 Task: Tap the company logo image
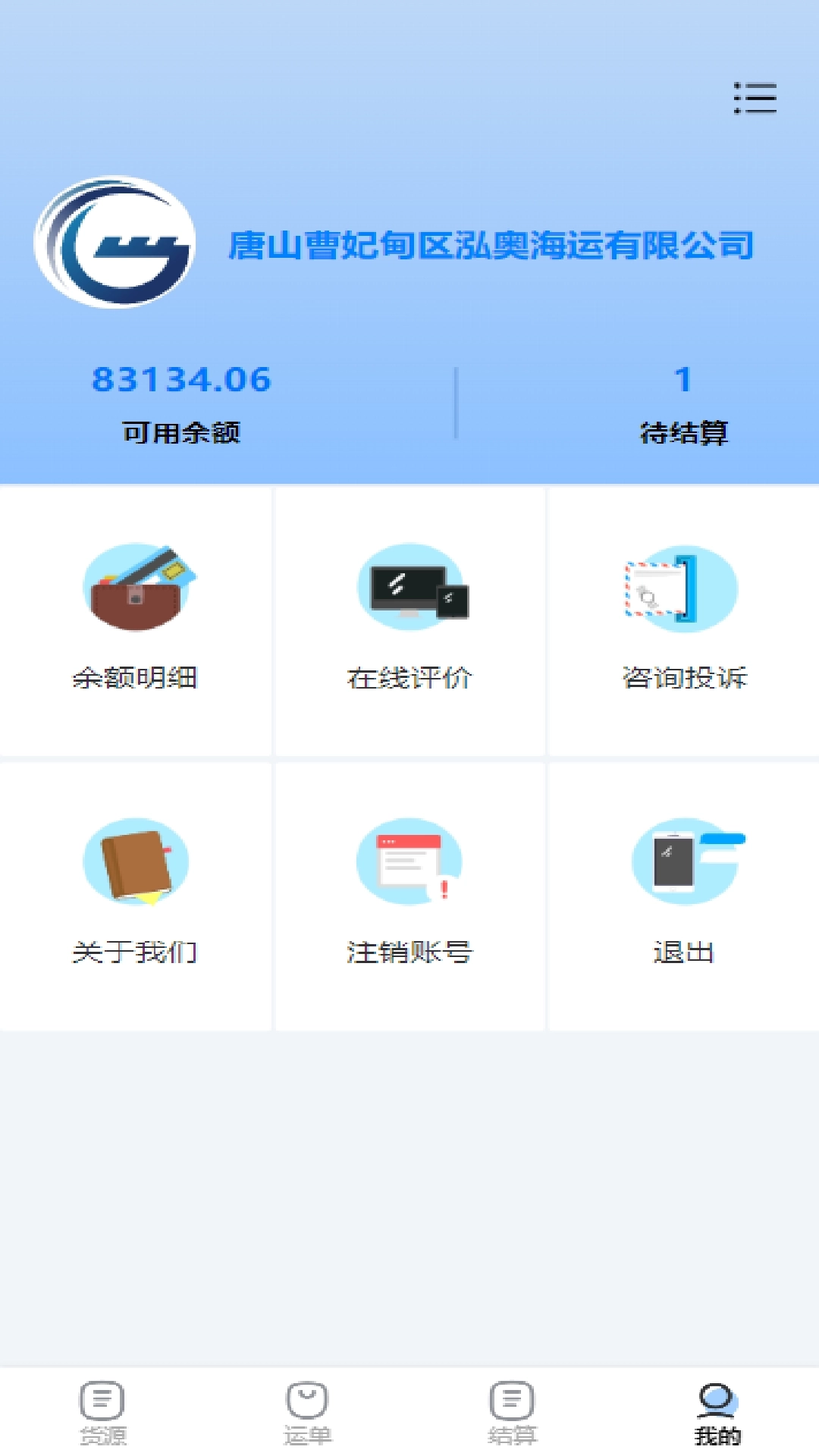(112, 244)
